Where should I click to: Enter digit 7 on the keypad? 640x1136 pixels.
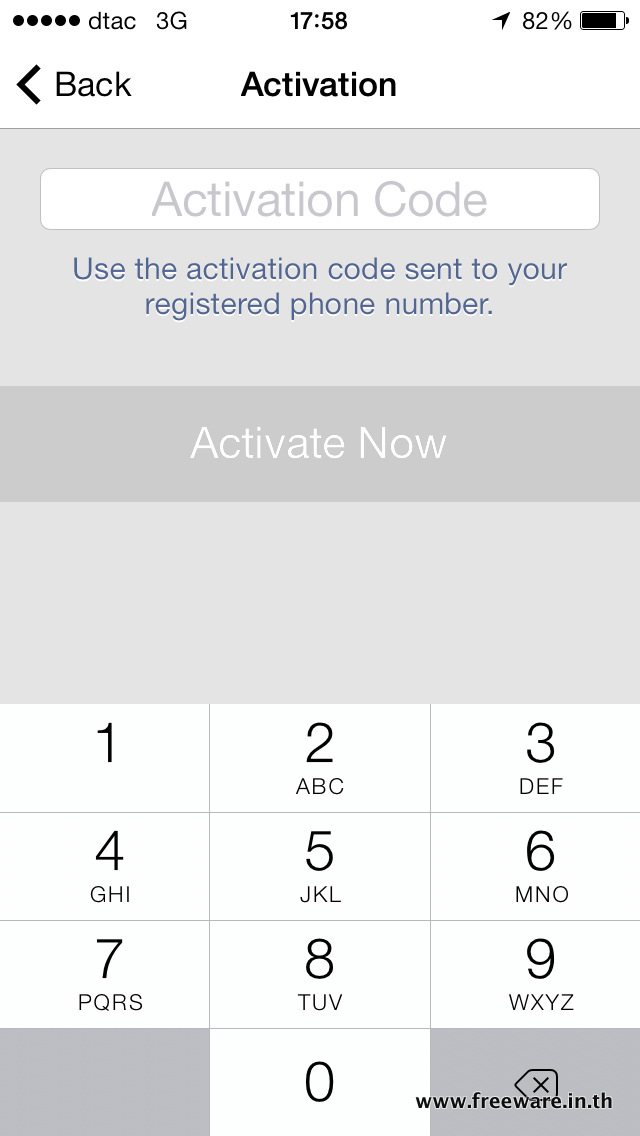pyautogui.click(x=104, y=974)
